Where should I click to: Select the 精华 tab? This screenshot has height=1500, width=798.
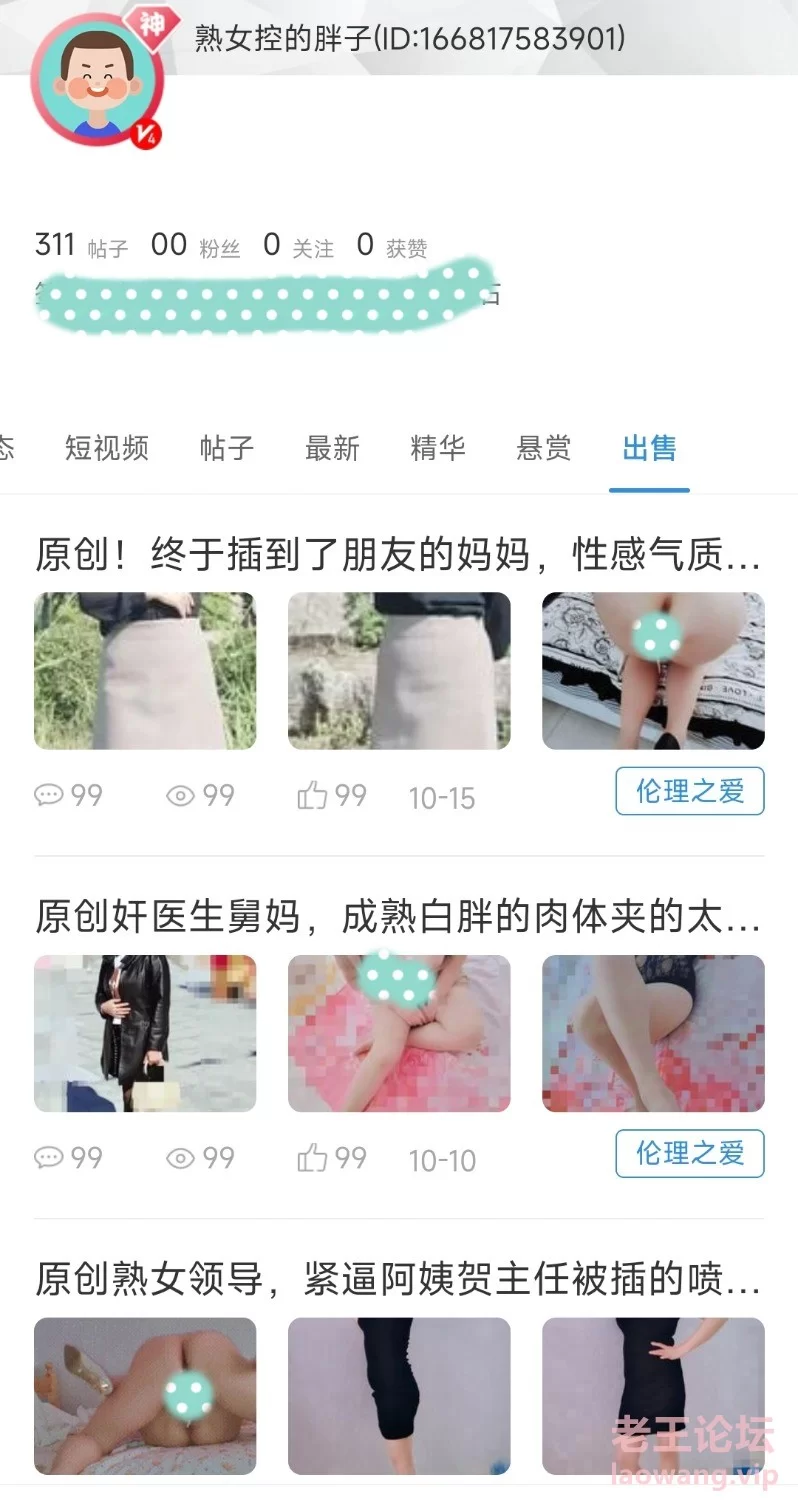click(438, 448)
